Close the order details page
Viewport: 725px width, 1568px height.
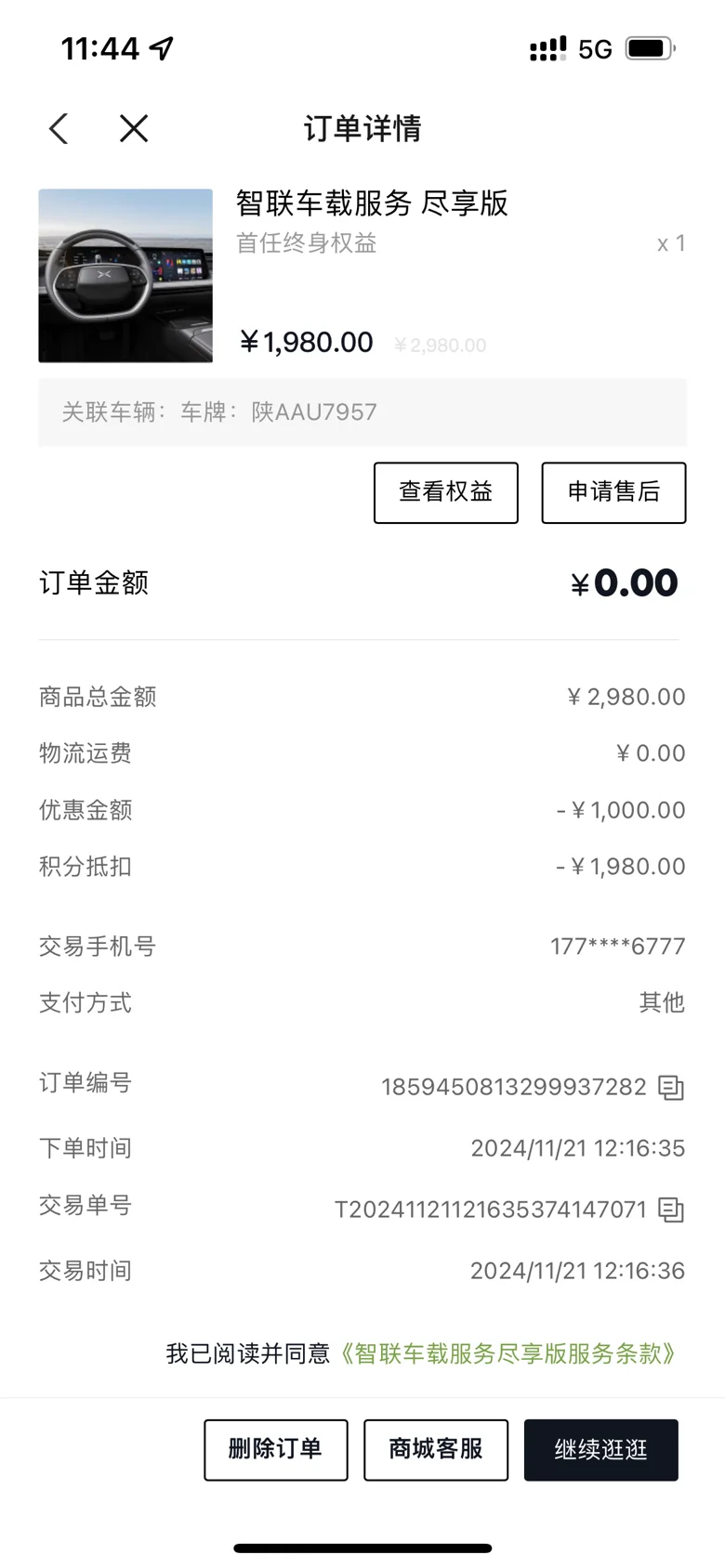point(134,128)
